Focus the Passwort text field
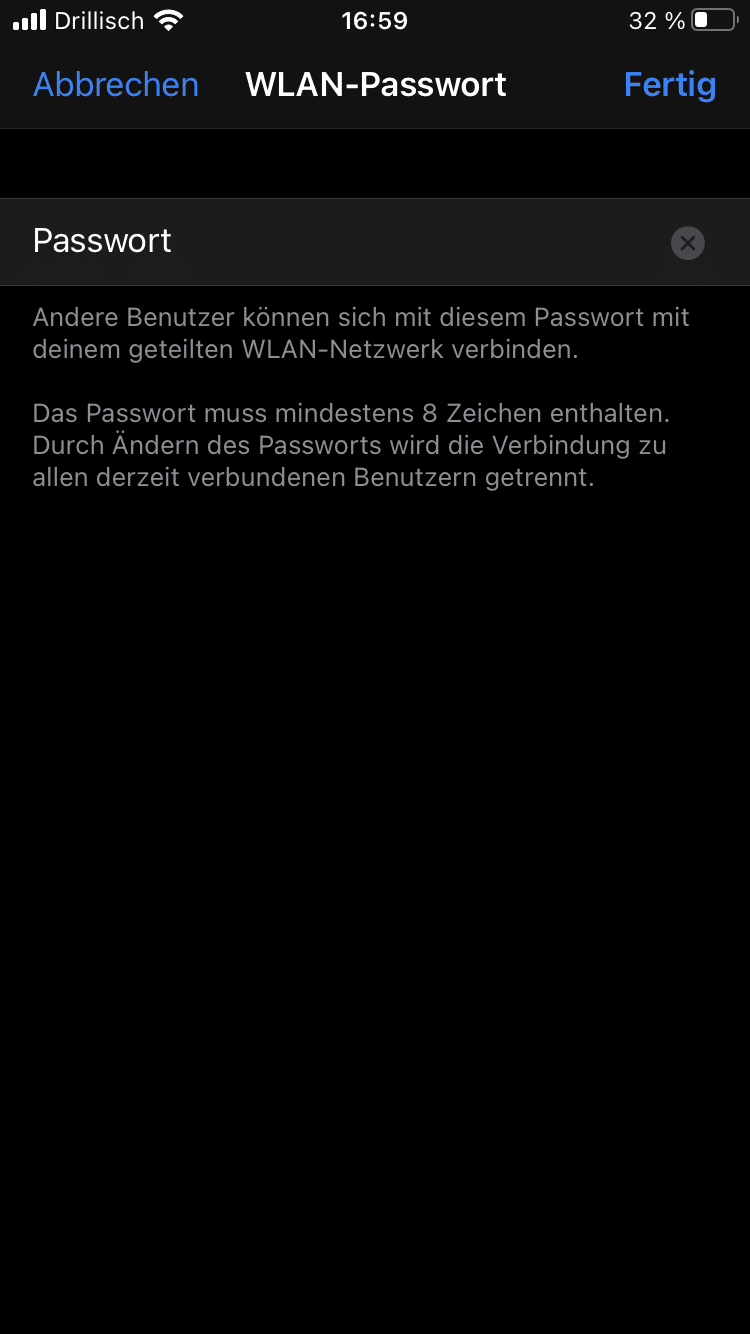750x1334 pixels. tap(340, 242)
